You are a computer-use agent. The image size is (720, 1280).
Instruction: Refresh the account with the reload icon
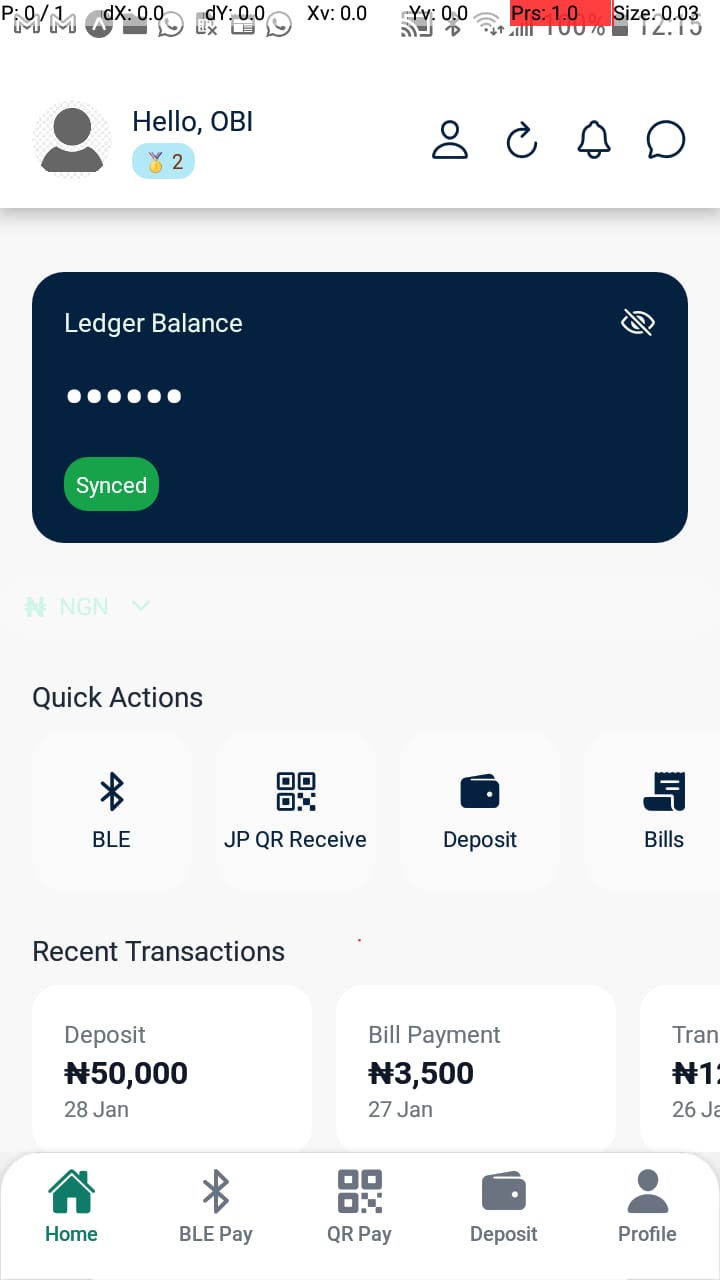522,140
